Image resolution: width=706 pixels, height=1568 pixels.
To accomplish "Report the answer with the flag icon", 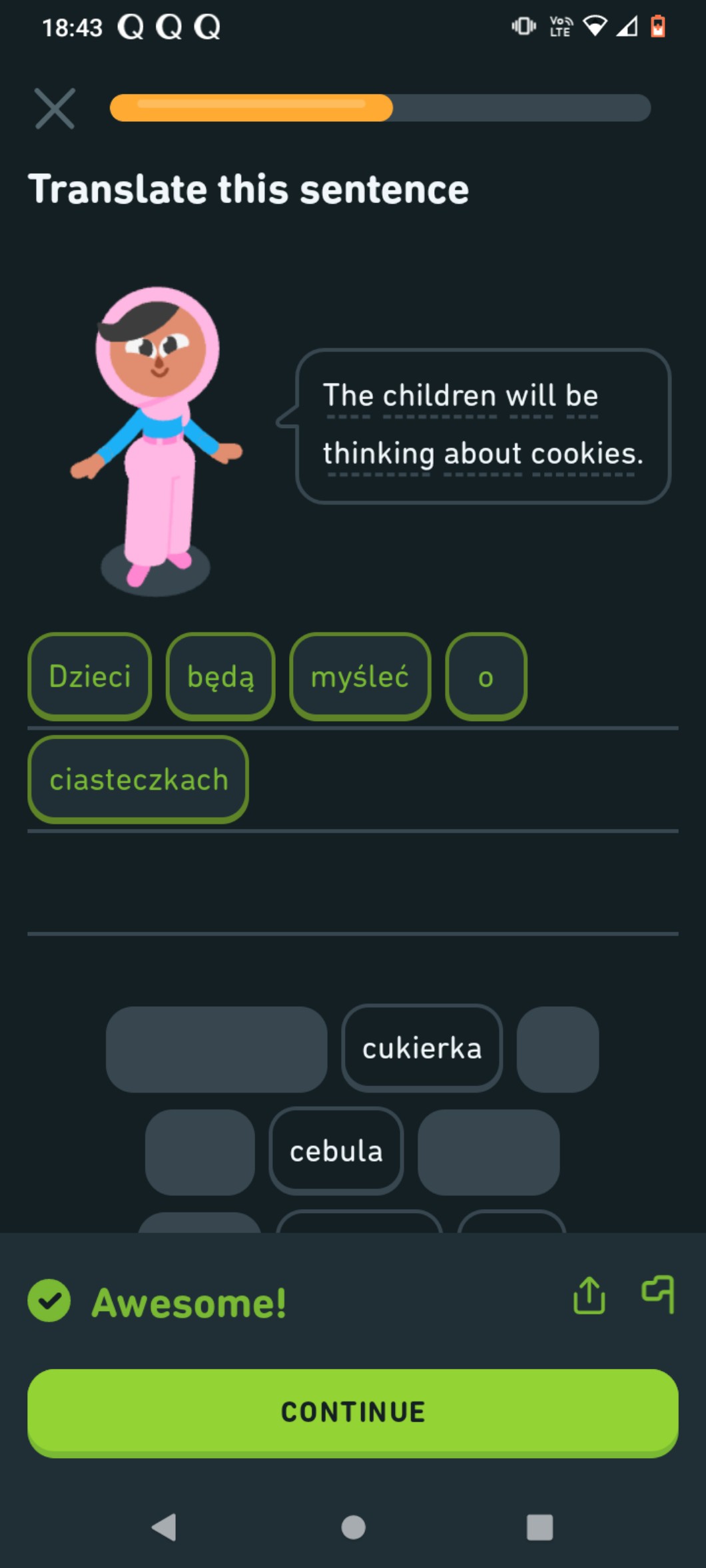I will click(x=658, y=1295).
